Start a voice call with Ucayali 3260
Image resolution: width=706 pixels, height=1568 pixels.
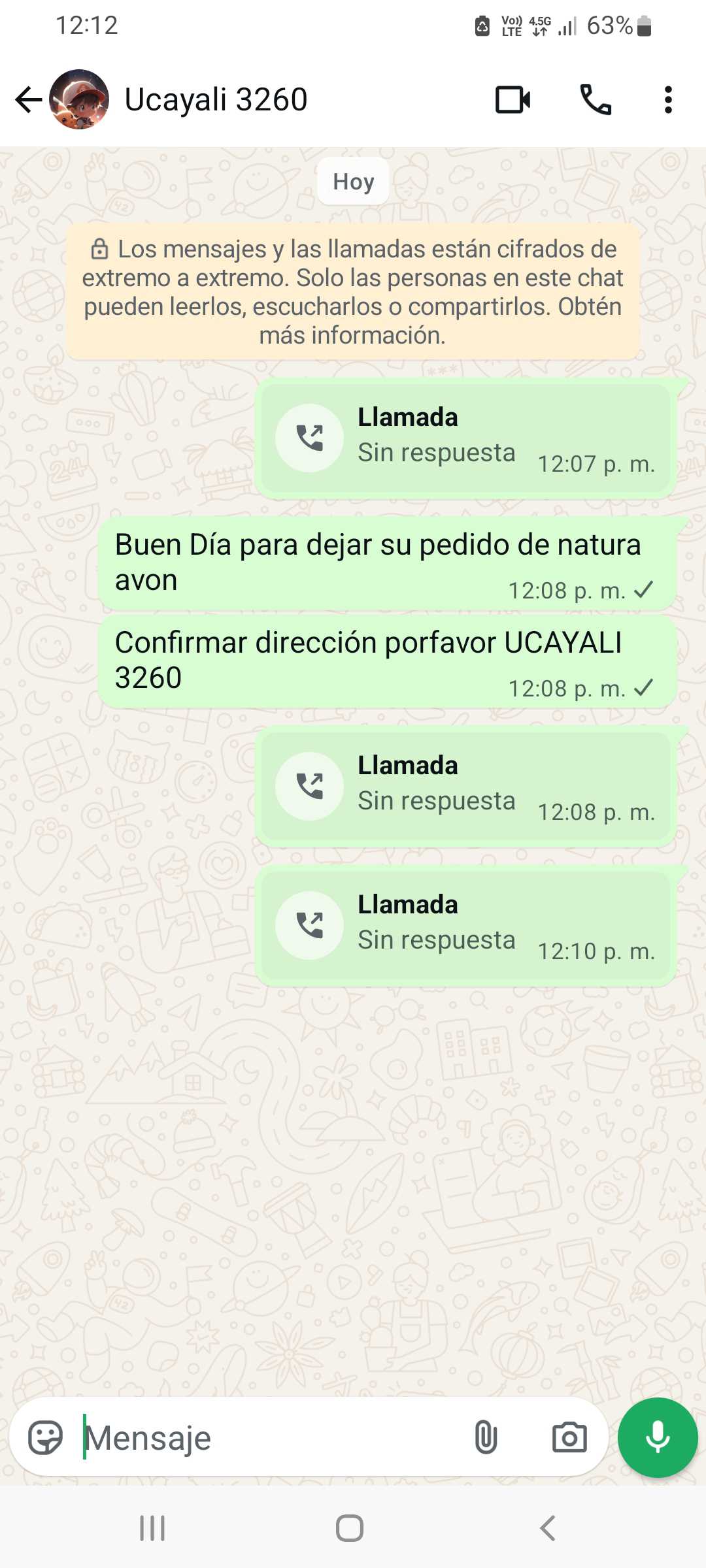(596, 100)
